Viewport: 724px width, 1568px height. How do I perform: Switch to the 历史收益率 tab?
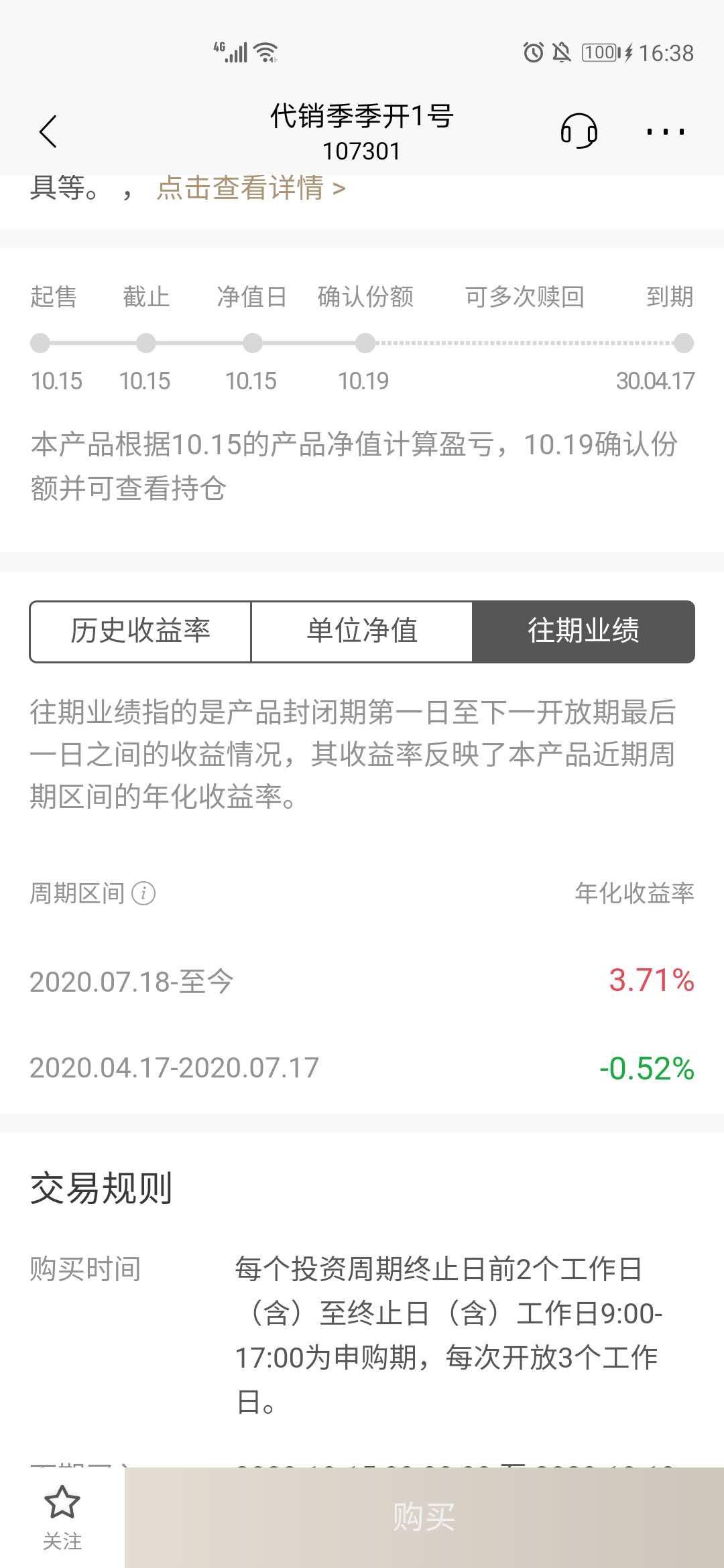click(141, 631)
